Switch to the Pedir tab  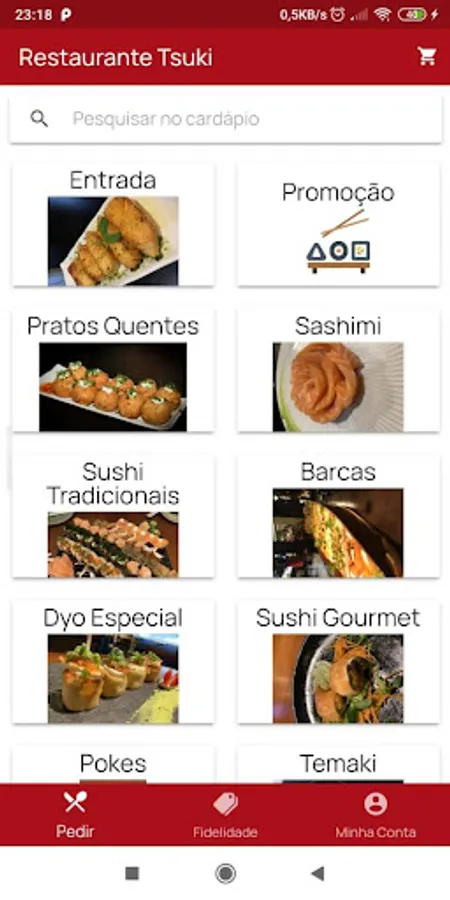[75, 814]
